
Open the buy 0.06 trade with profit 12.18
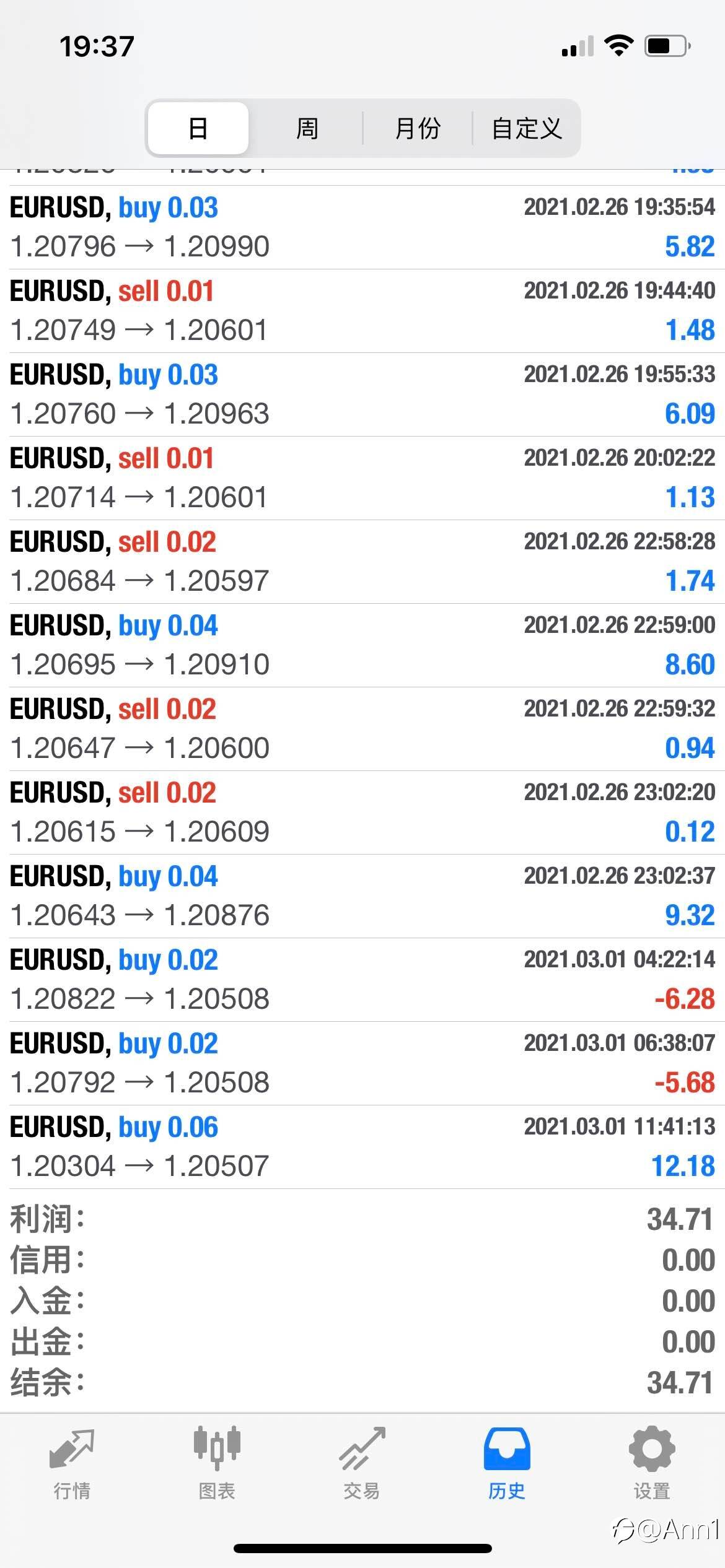click(x=362, y=1147)
